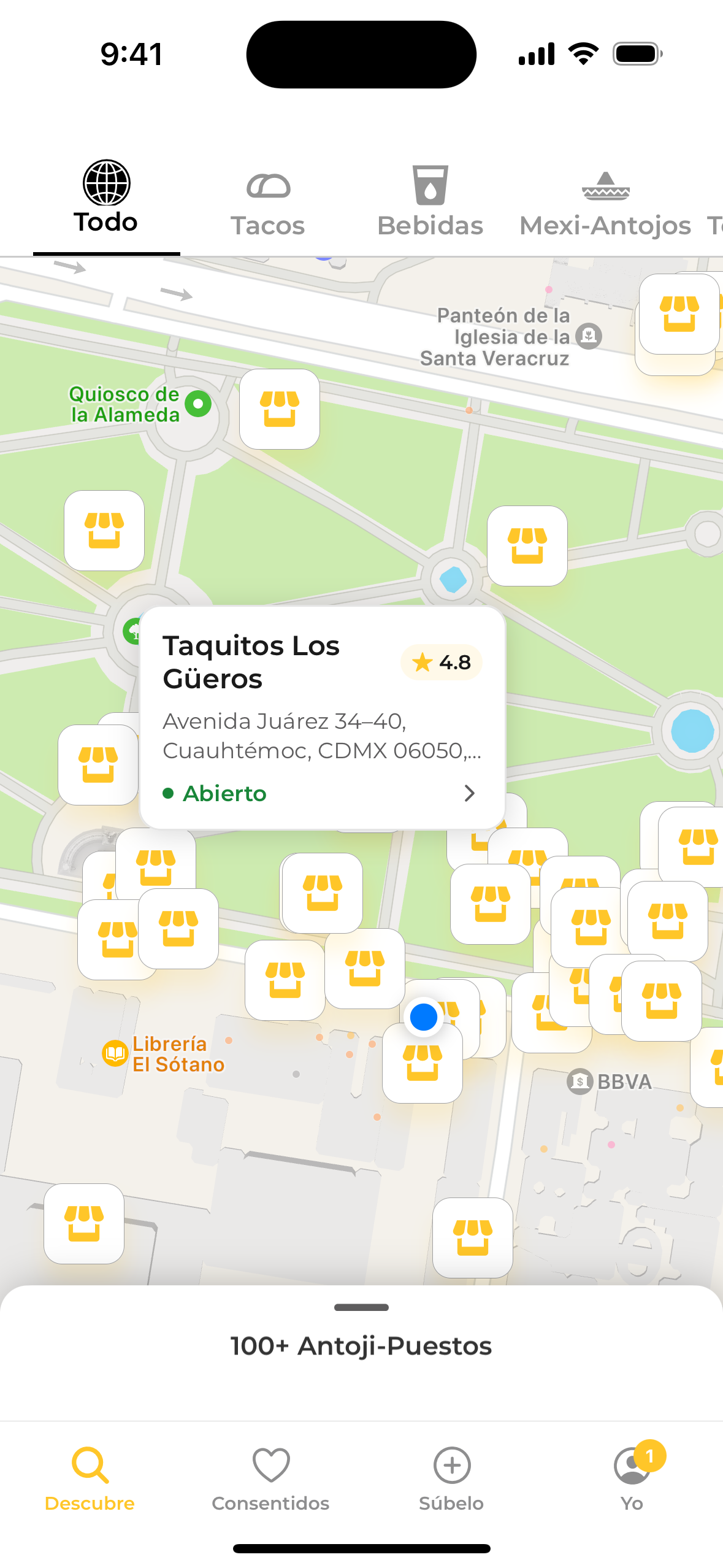The width and height of the screenshot is (723, 1568).
Task: Tap the blue current location dot
Action: point(423,1016)
